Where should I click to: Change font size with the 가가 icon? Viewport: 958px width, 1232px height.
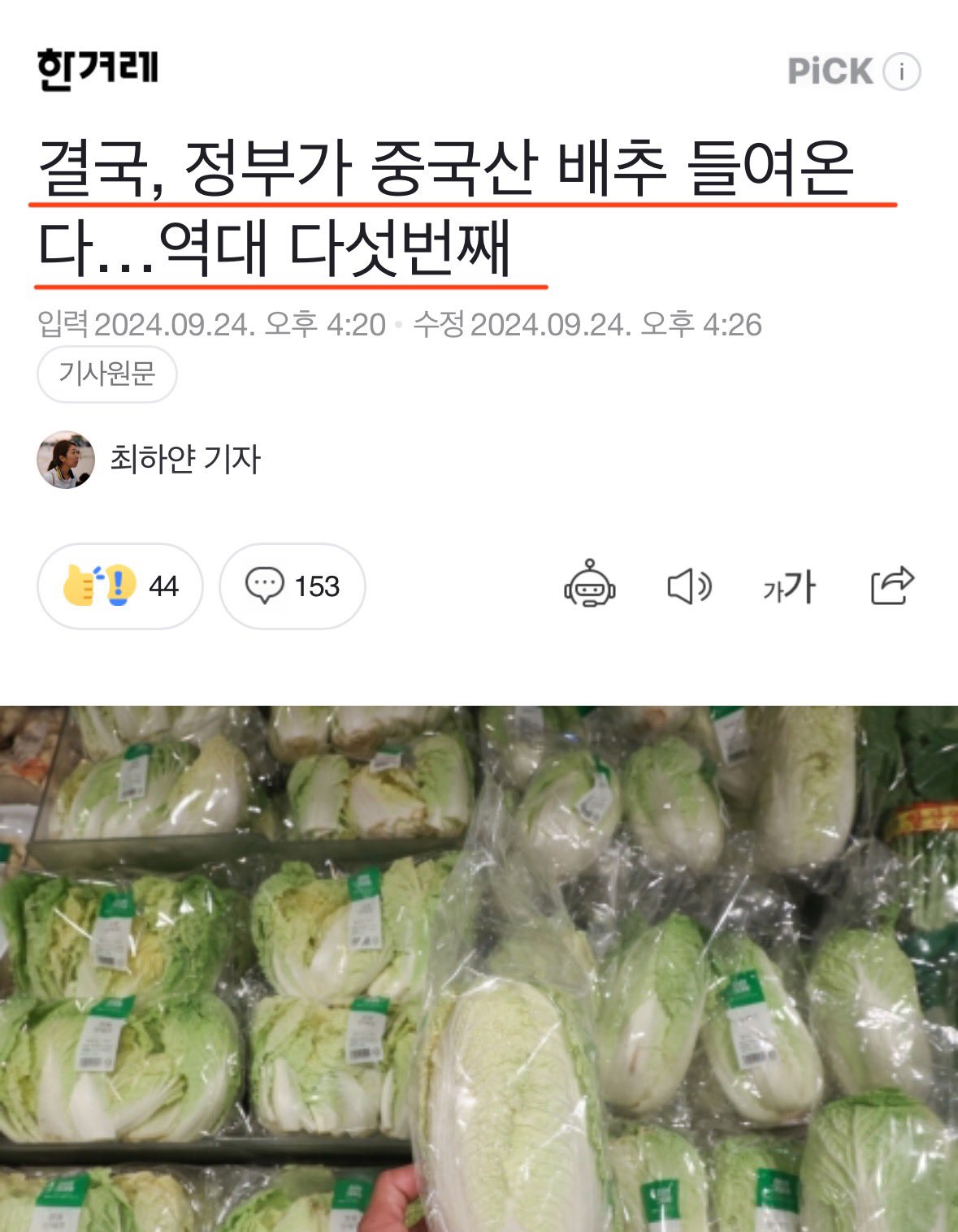click(x=789, y=586)
